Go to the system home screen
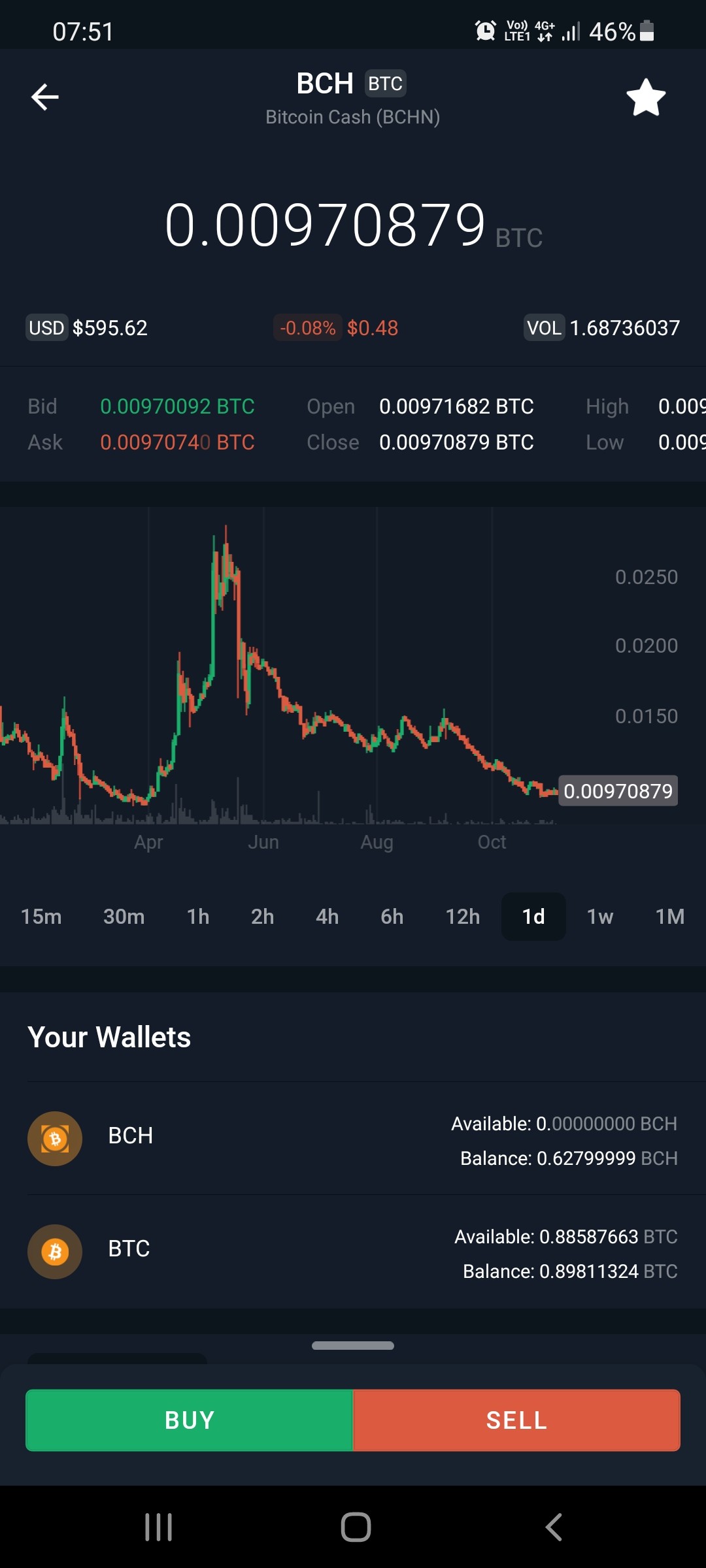This screenshot has height=1568, width=706. click(356, 1527)
